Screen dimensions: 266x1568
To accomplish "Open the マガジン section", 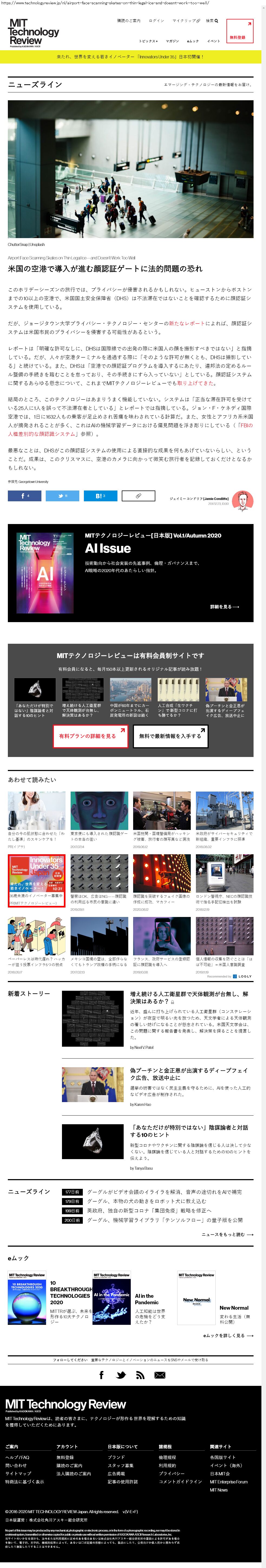I will [x=173, y=41].
